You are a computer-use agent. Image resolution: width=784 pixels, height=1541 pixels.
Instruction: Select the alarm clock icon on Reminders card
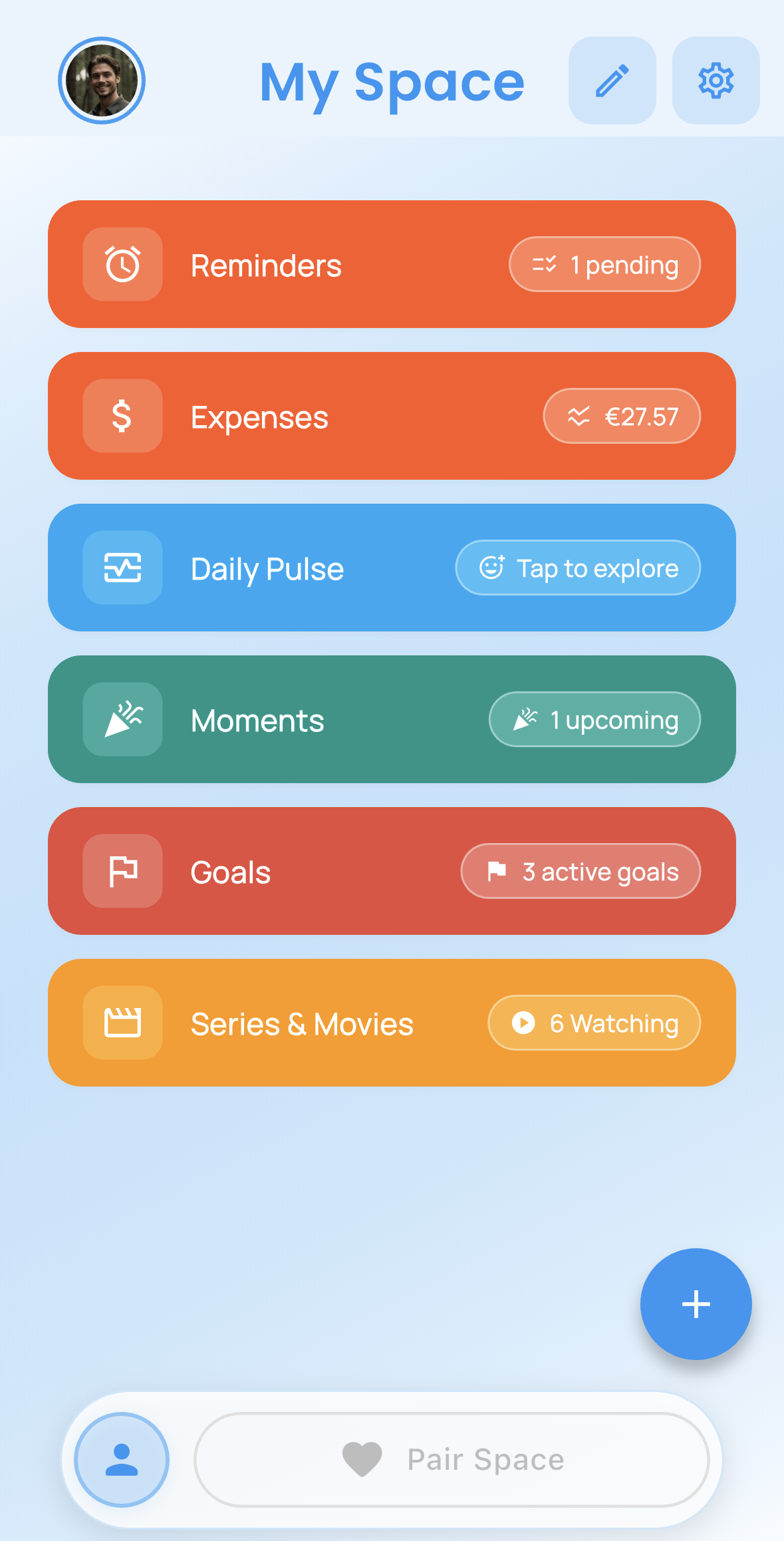pos(122,263)
